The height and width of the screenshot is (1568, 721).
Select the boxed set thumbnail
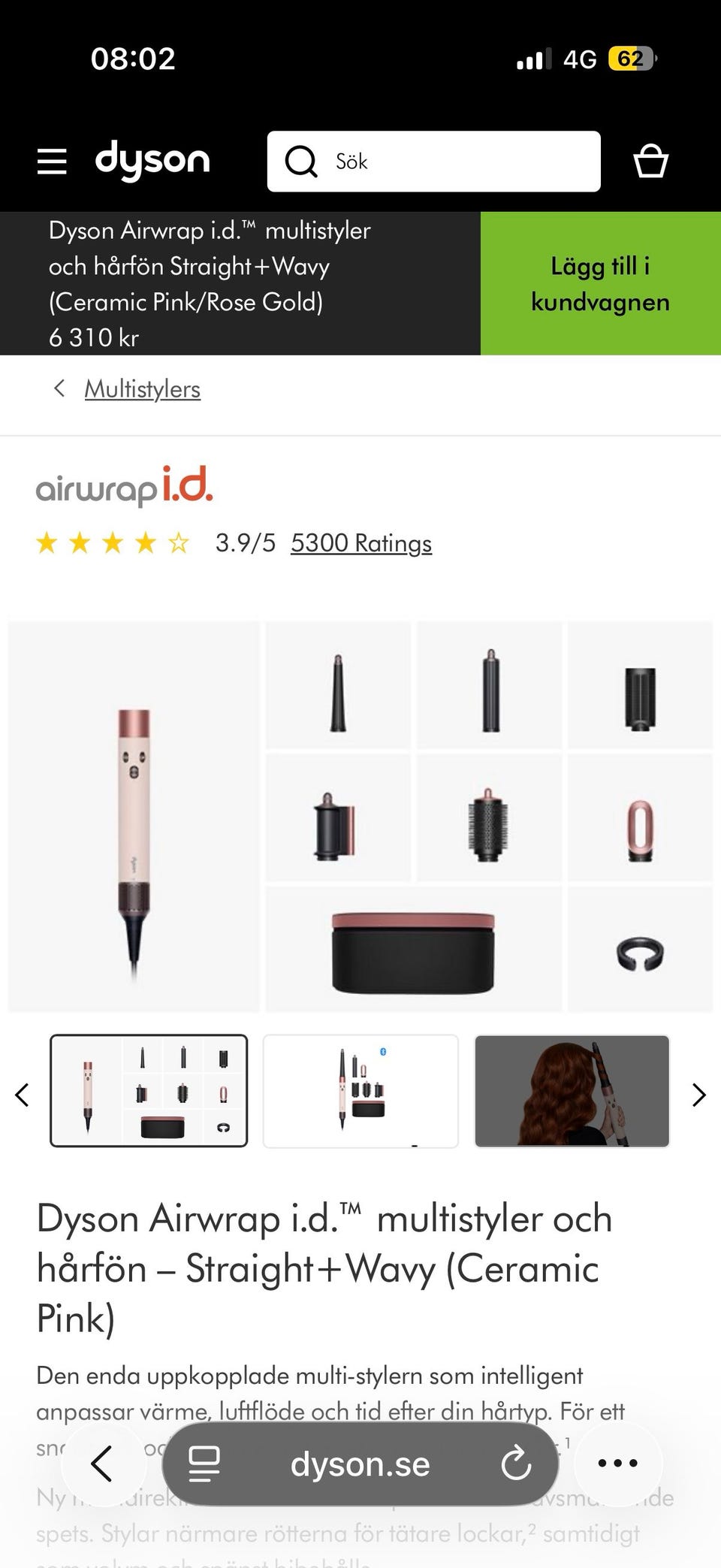(x=360, y=1091)
